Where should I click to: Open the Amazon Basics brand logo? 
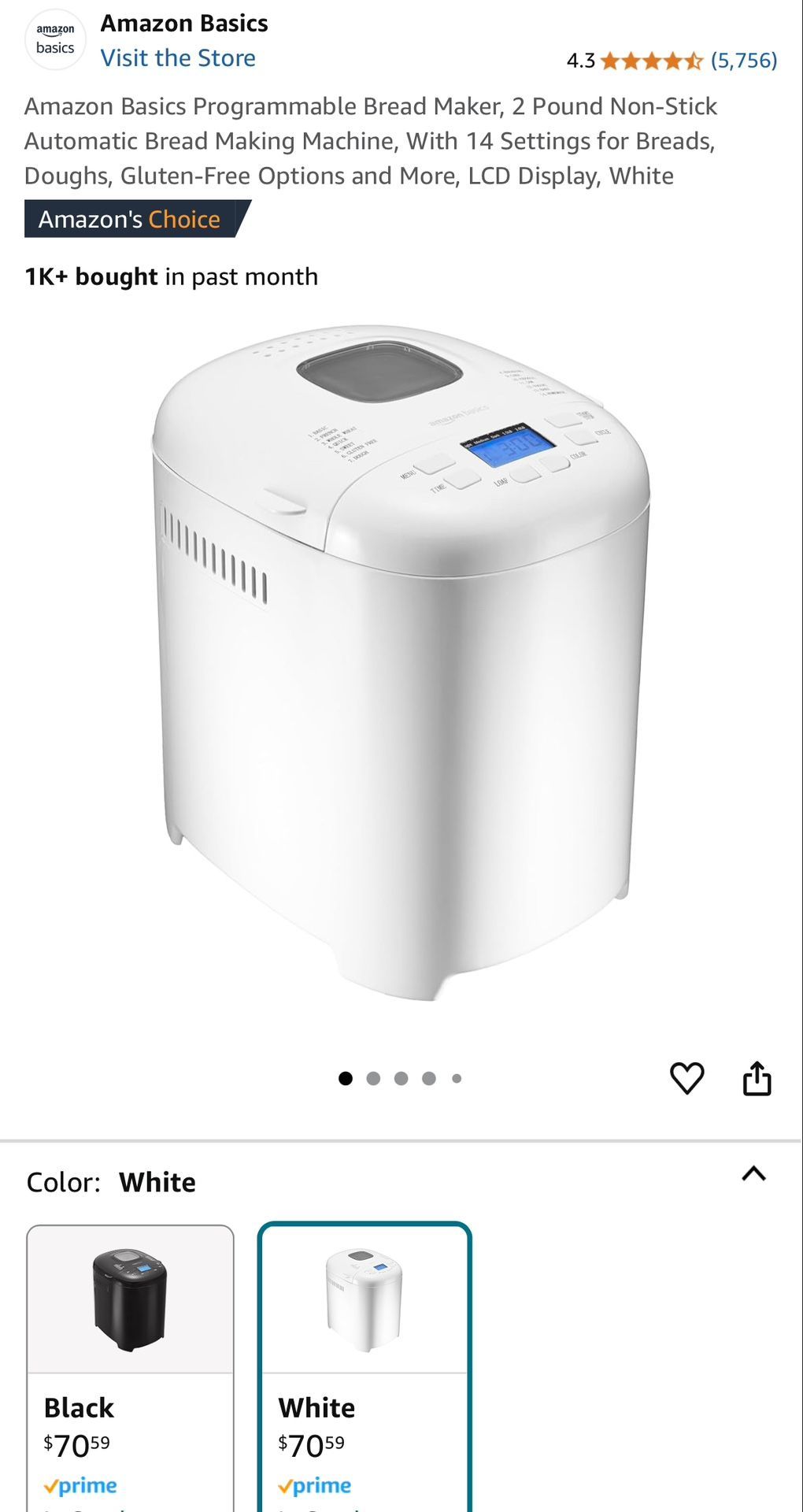pos(55,39)
